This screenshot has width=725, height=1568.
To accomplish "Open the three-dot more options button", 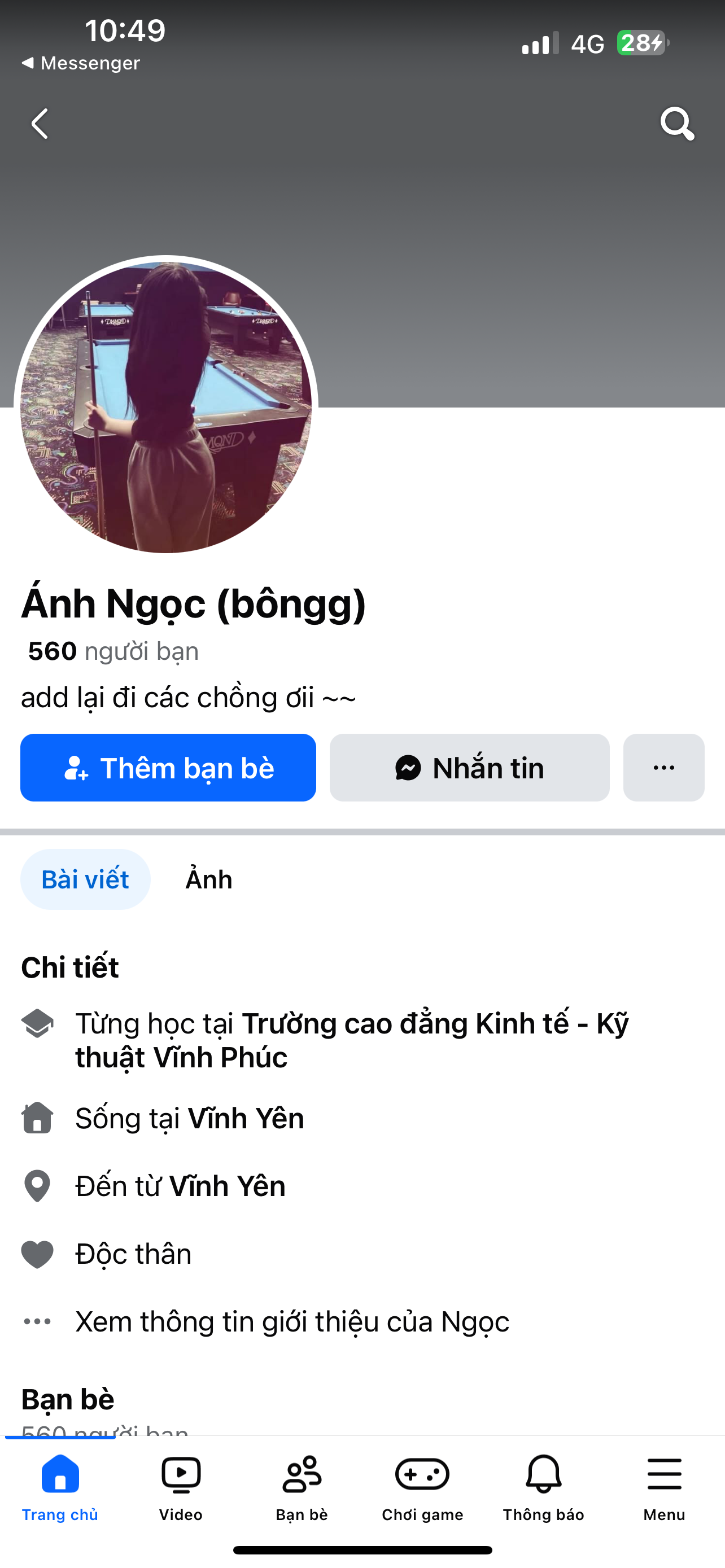I will coord(663,768).
